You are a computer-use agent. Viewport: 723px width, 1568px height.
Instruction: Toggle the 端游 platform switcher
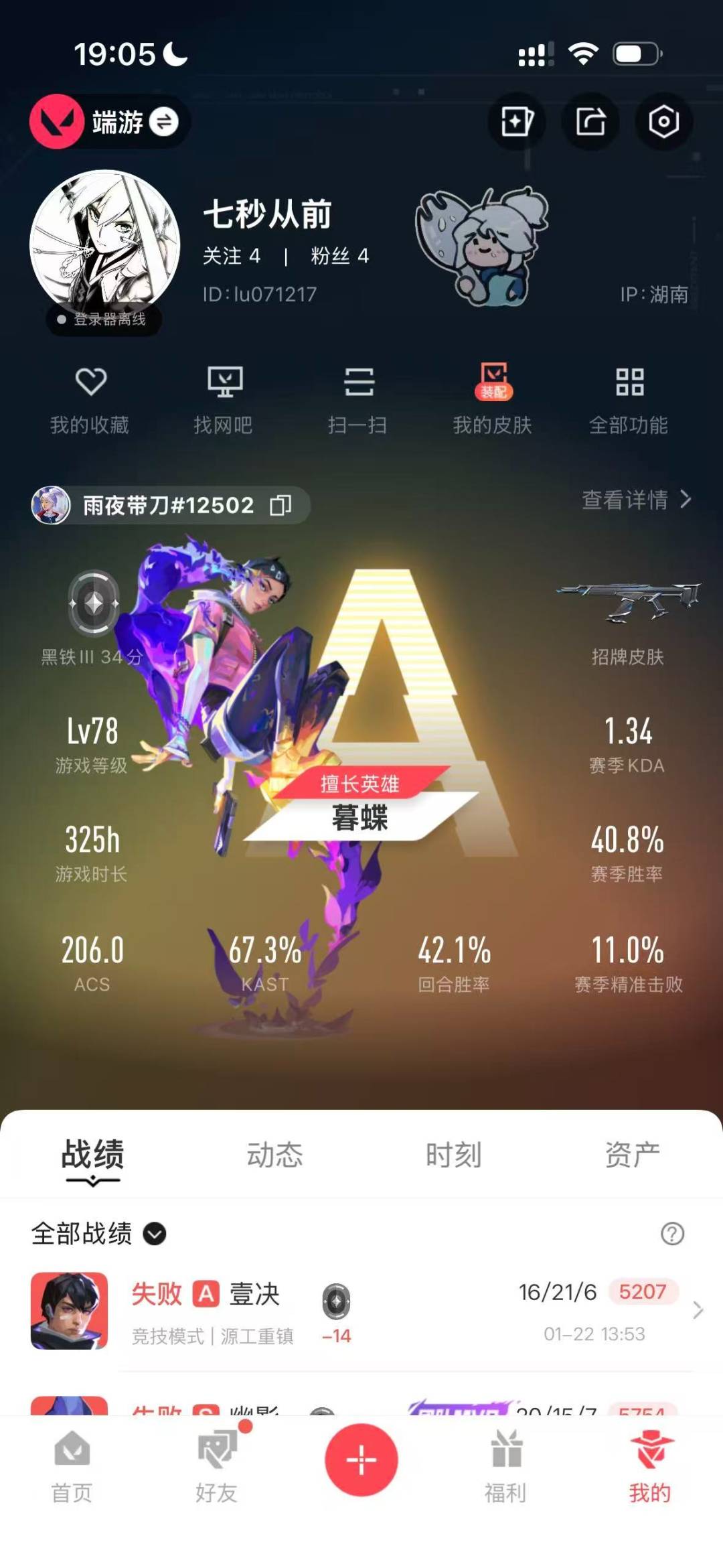165,124
